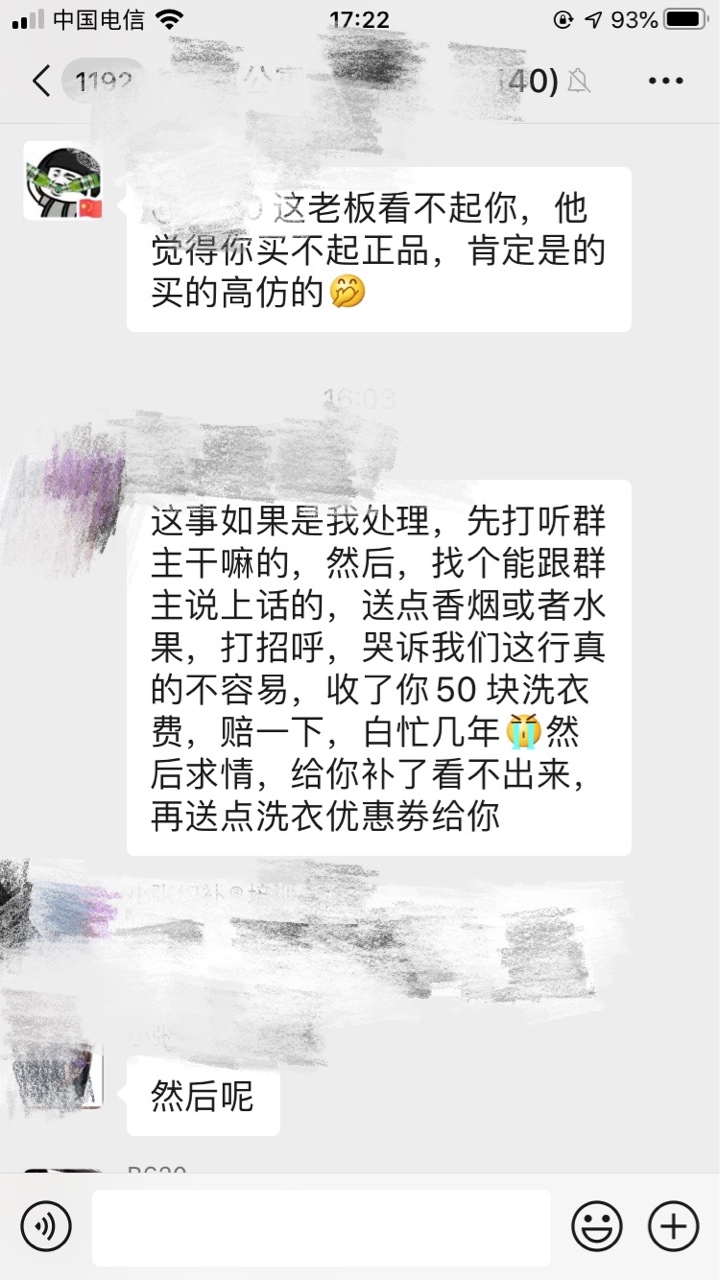720x1280 pixels.
Task: Switch to voice message input
Action: tap(46, 1226)
